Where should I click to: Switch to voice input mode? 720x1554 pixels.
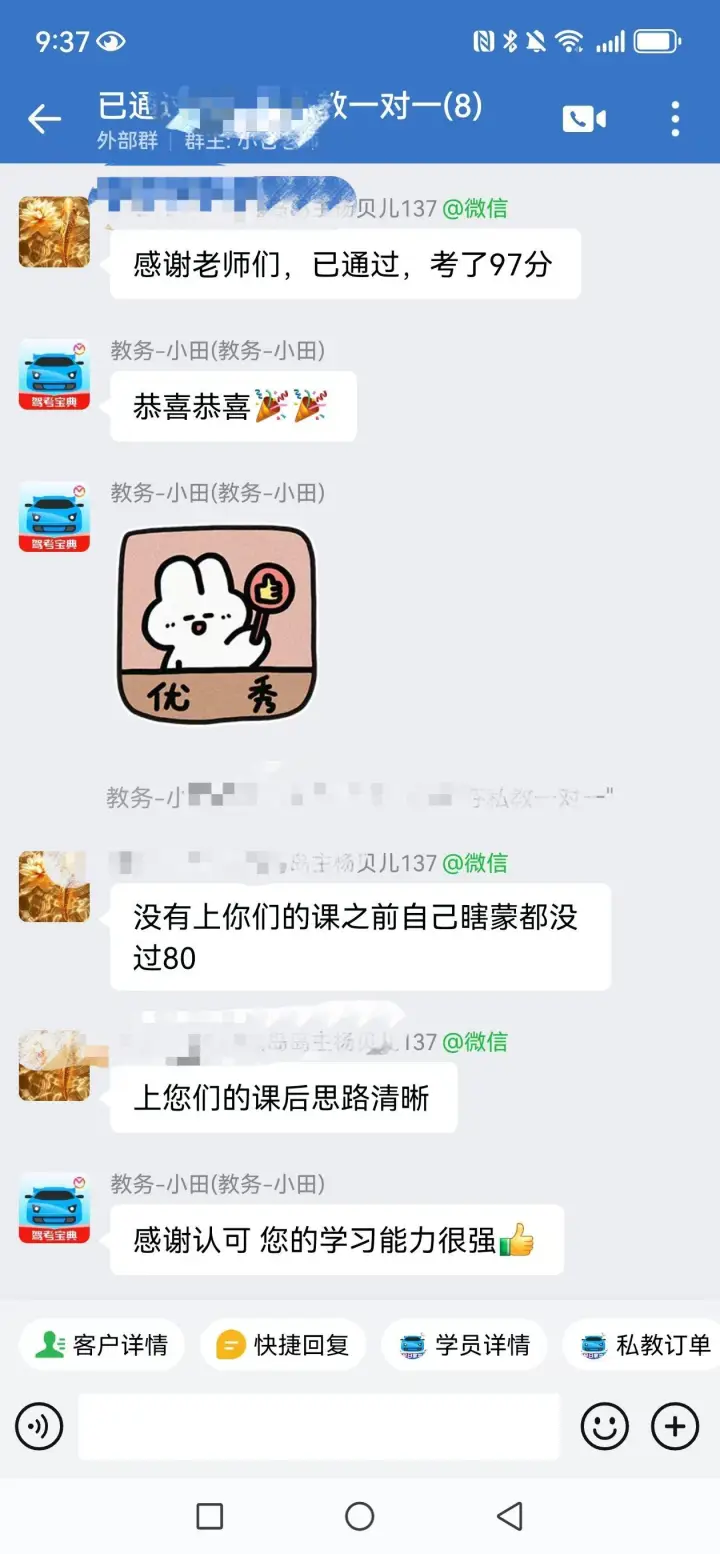(x=39, y=1426)
